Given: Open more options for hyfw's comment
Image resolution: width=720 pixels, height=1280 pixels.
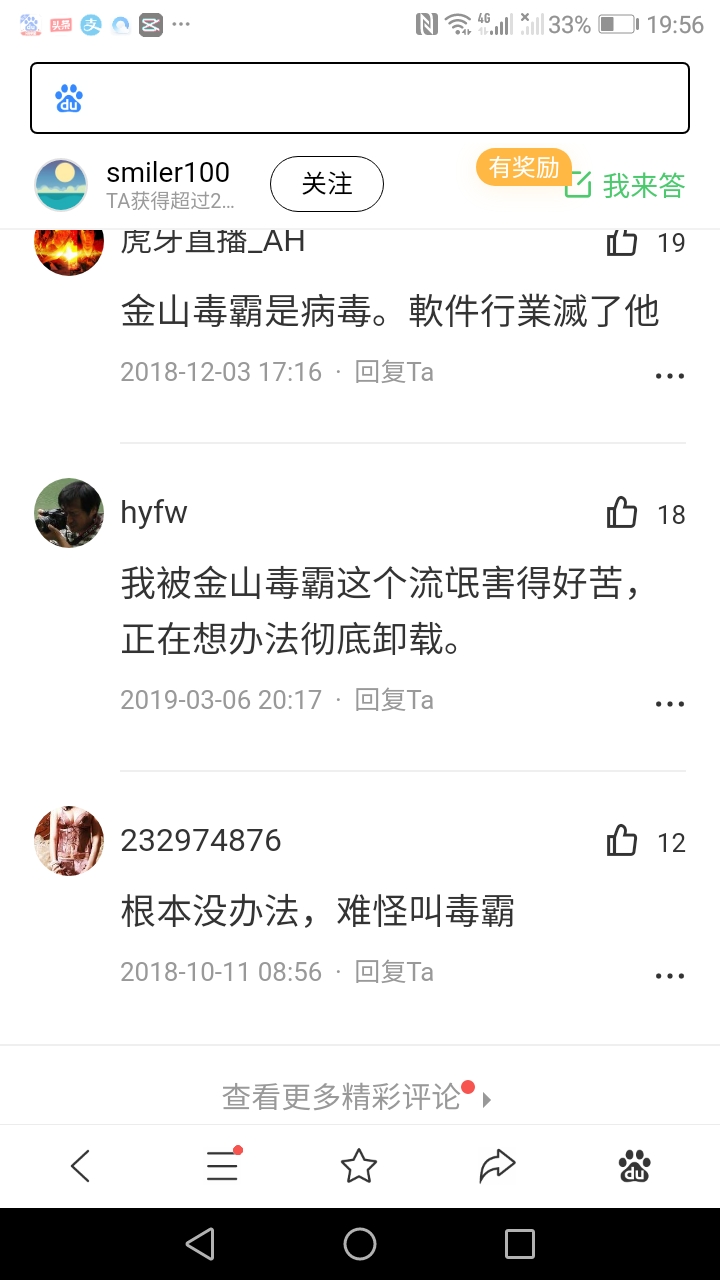Looking at the screenshot, I should pyautogui.click(x=669, y=703).
